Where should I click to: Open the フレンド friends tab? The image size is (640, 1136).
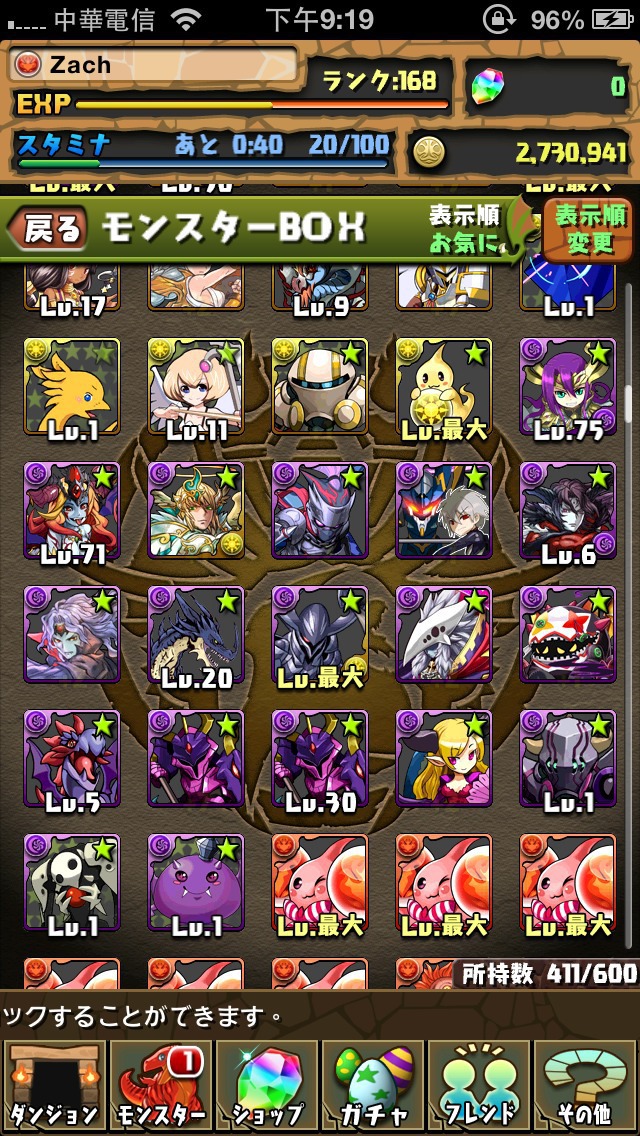click(x=480, y=1086)
